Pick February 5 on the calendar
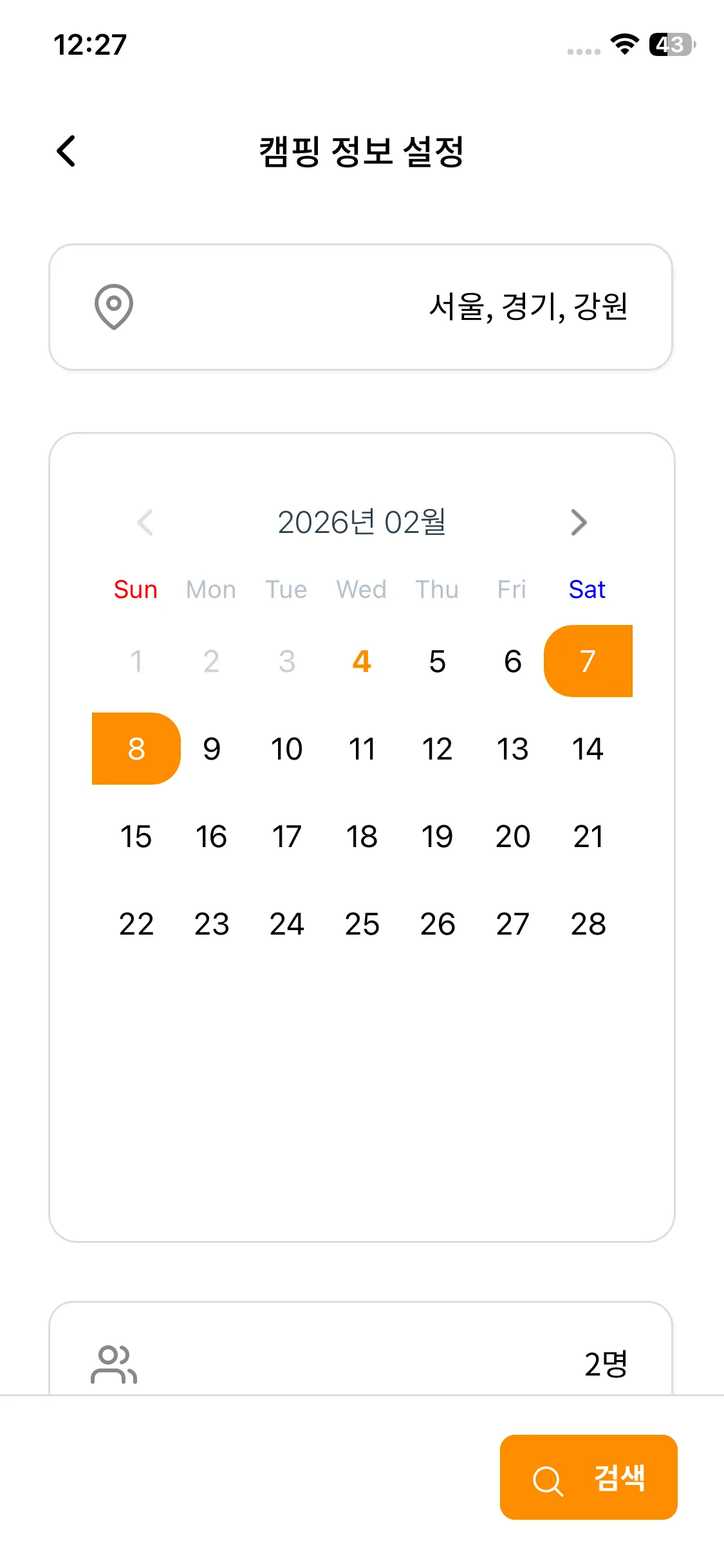 pos(437,661)
